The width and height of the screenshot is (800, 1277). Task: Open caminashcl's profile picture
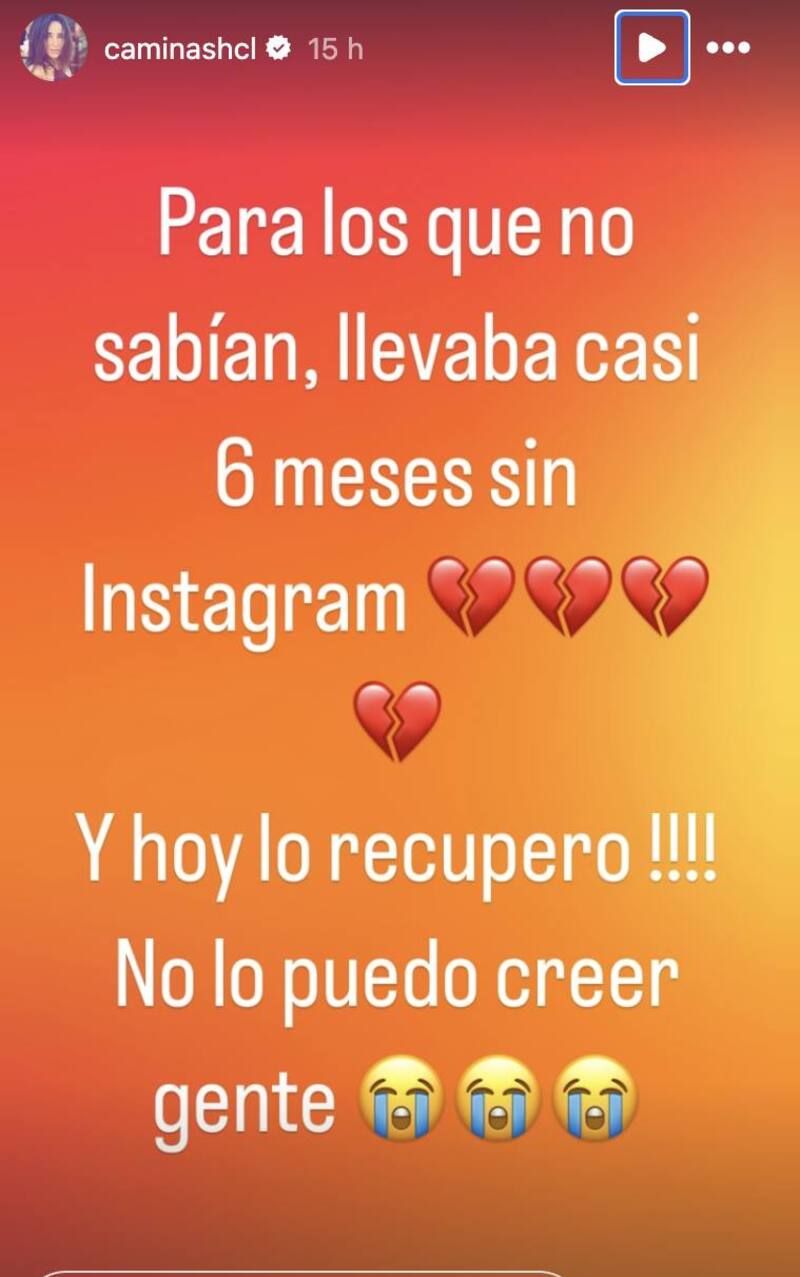54,48
